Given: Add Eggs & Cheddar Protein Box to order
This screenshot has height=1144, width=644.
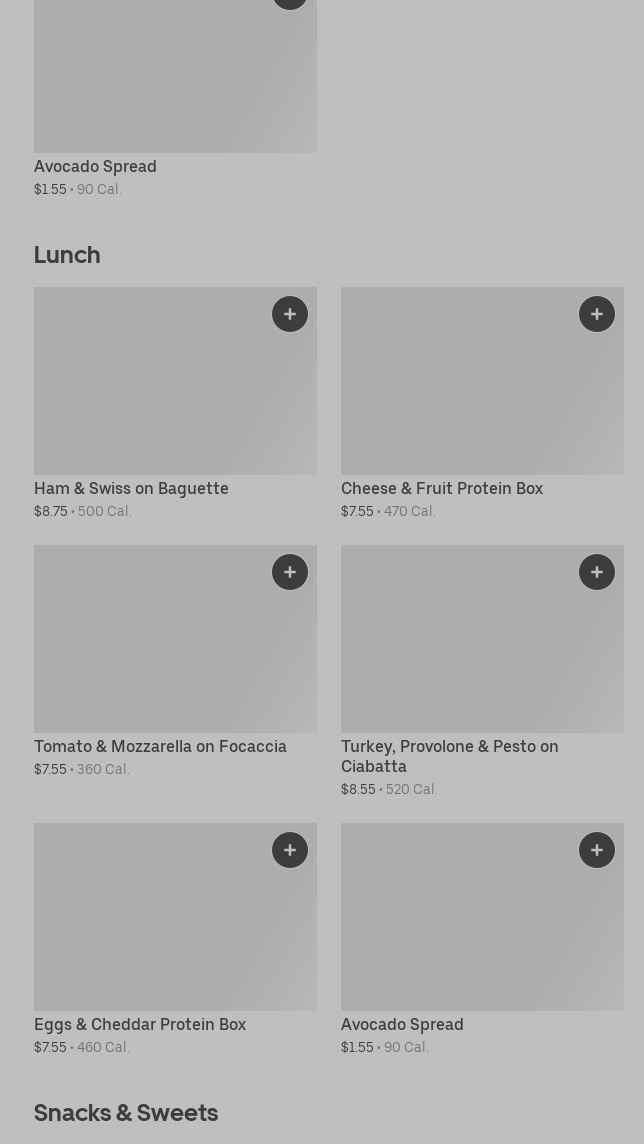Looking at the screenshot, I should tap(290, 850).
